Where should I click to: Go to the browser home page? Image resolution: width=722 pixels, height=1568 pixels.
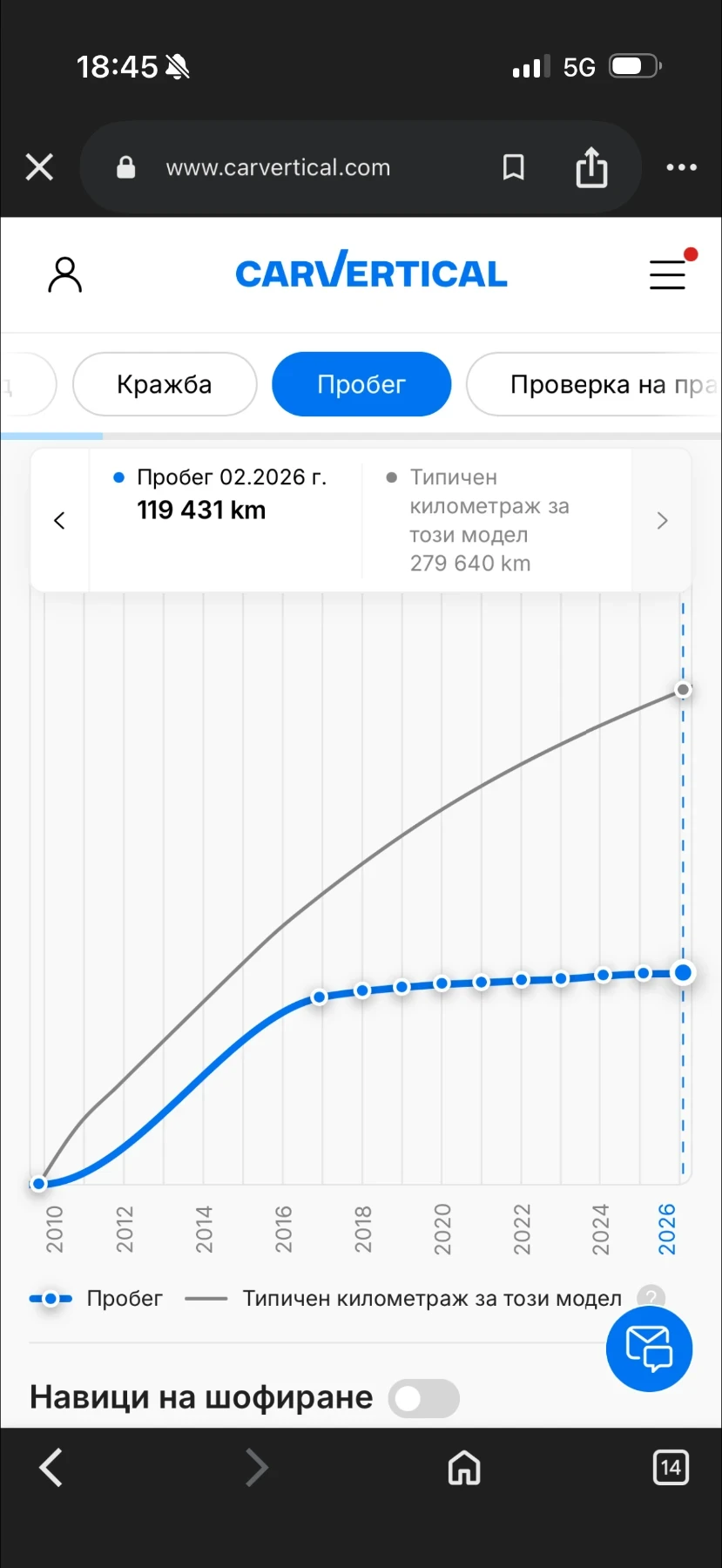click(464, 1468)
